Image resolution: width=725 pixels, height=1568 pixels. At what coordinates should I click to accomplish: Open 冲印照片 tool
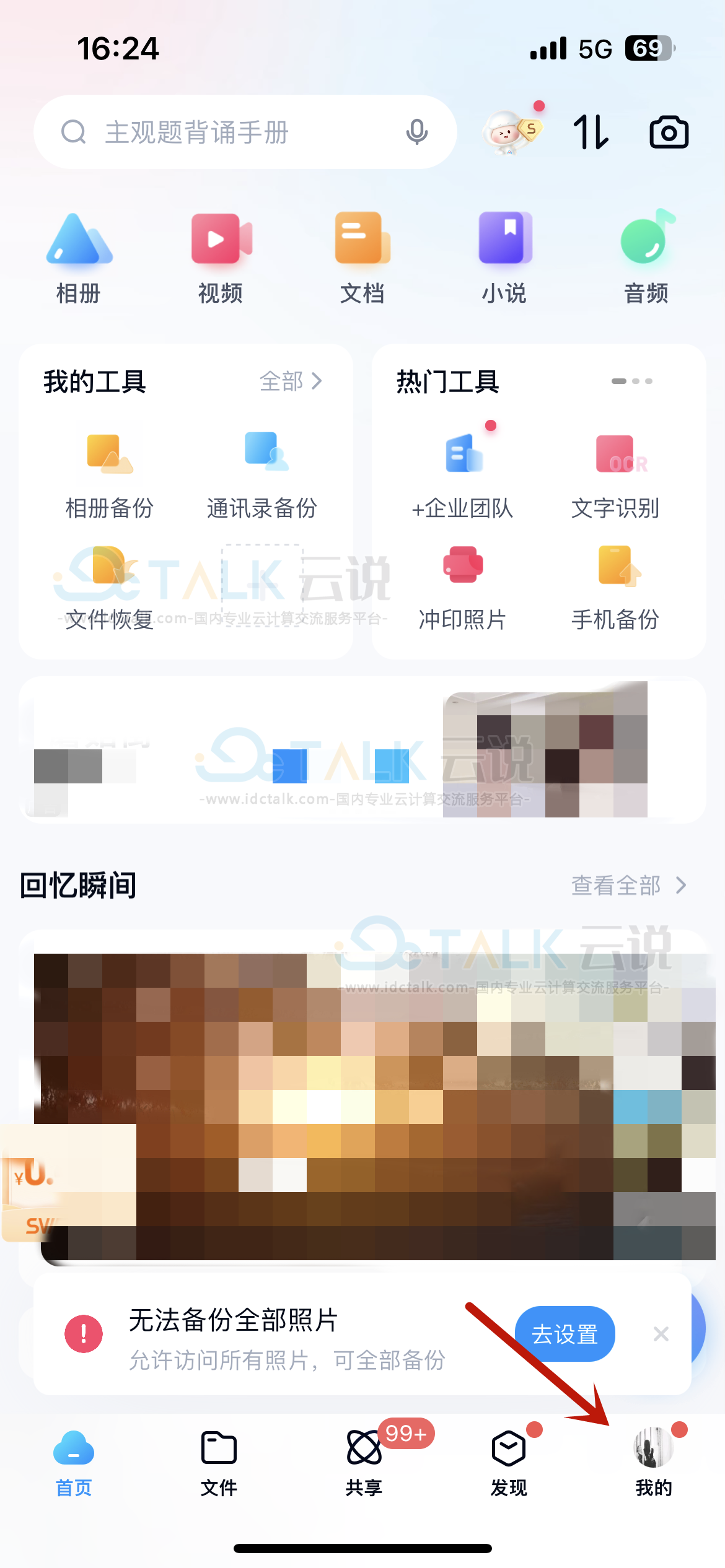pos(463,585)
